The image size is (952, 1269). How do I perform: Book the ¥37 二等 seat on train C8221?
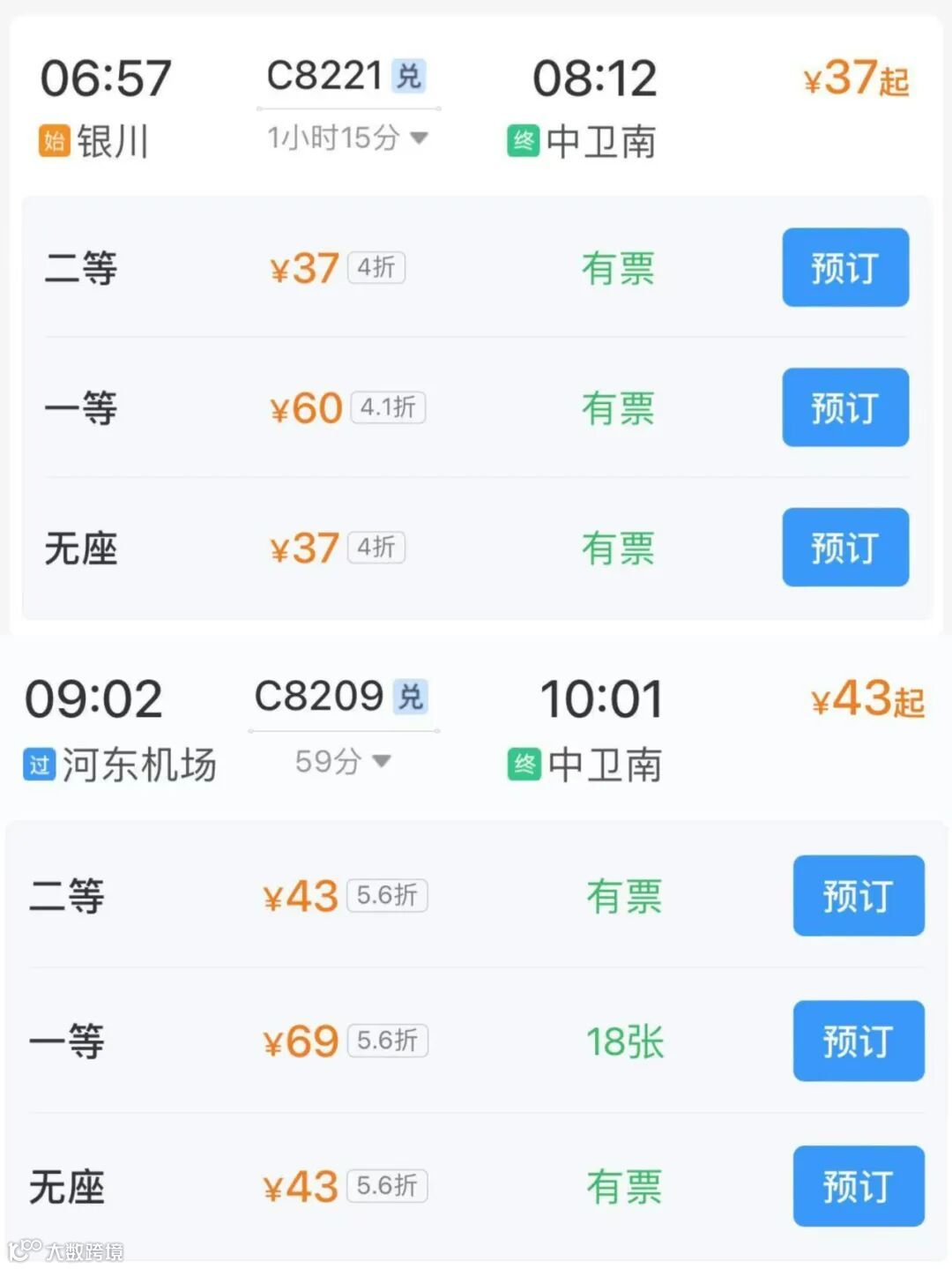[x=844, y=267]
